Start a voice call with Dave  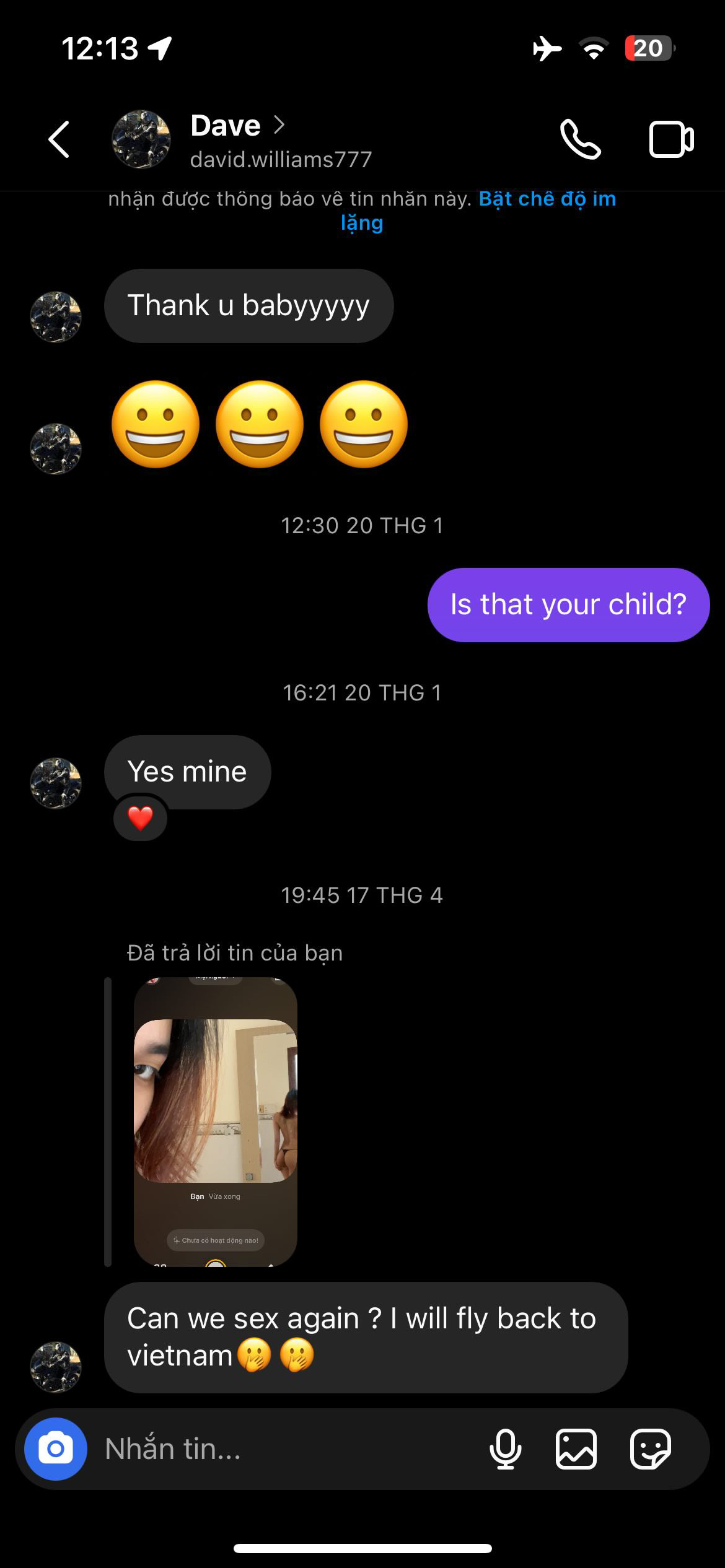coord(580,139)
